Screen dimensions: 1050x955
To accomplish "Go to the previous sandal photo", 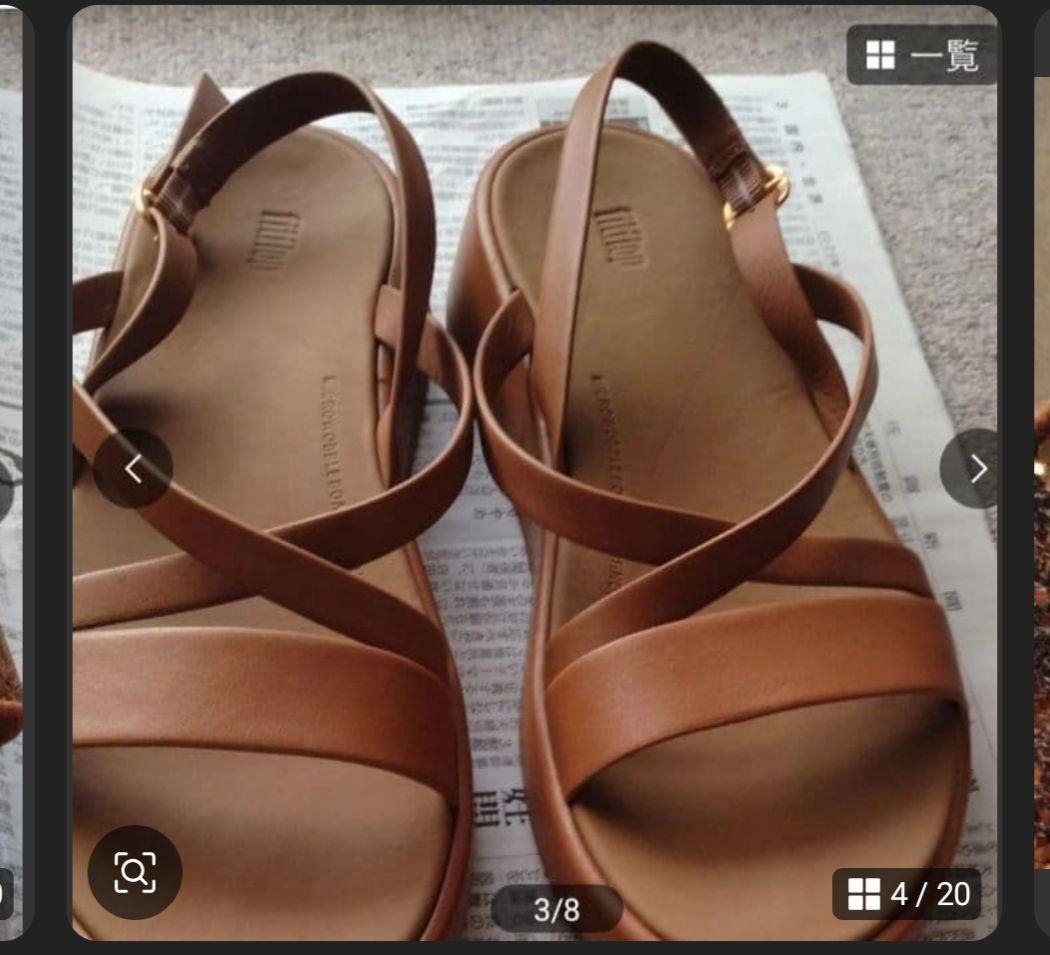I will click(133, 468).
